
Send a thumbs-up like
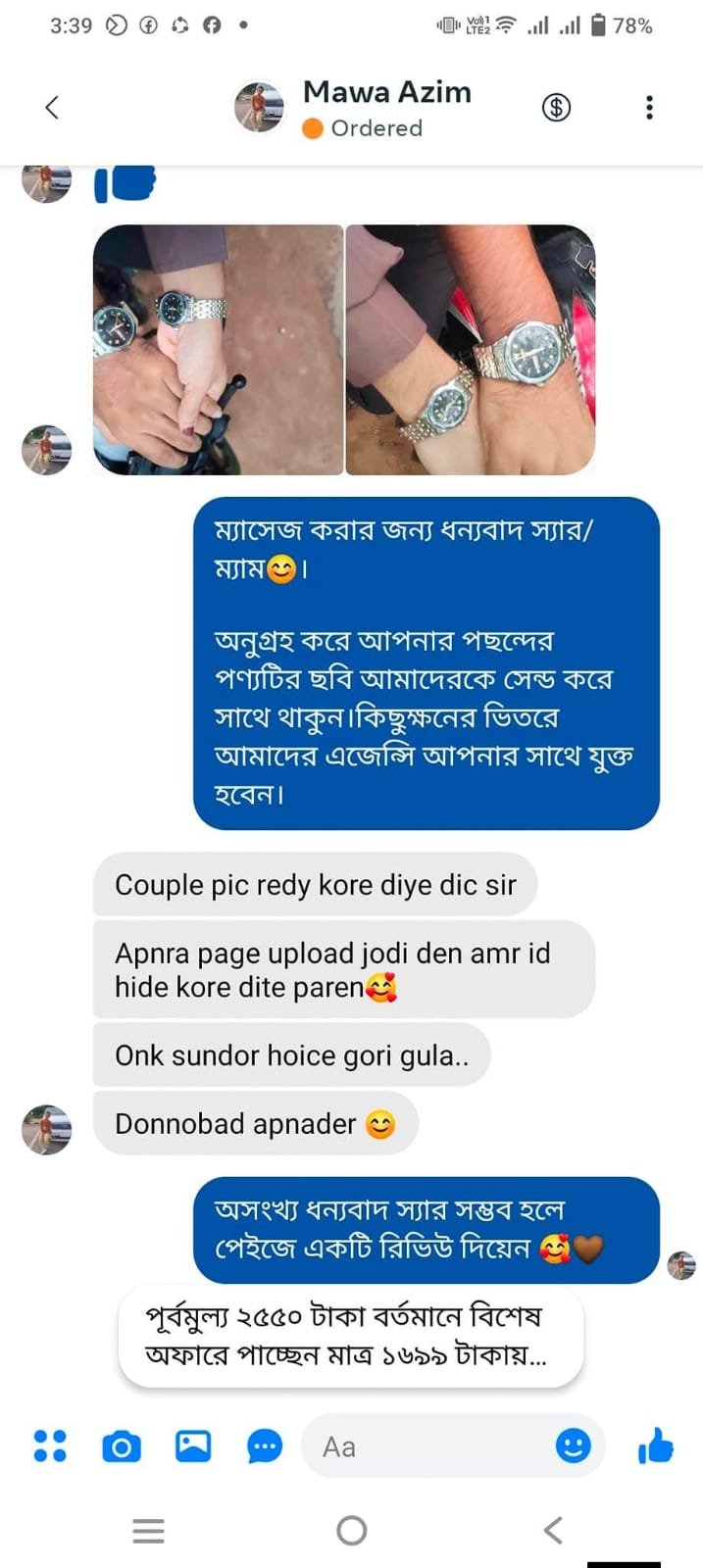[x=656, y=1445]
